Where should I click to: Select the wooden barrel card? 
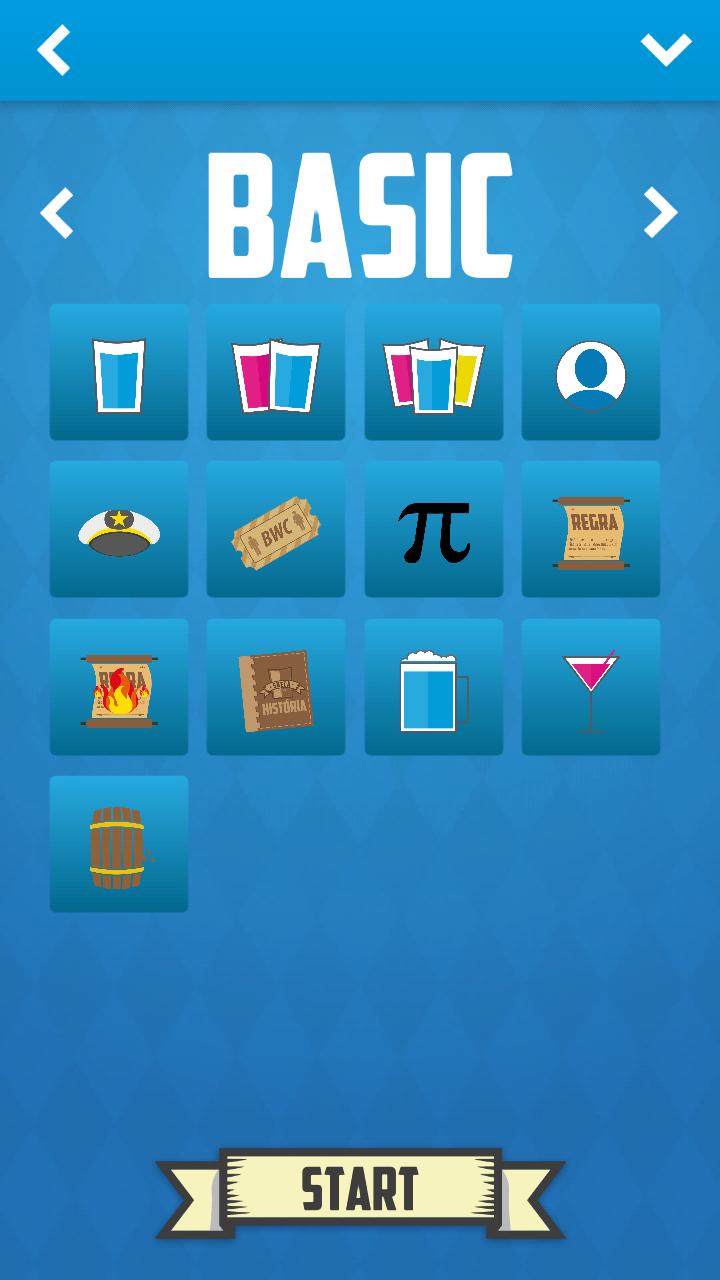click(119, 845)
